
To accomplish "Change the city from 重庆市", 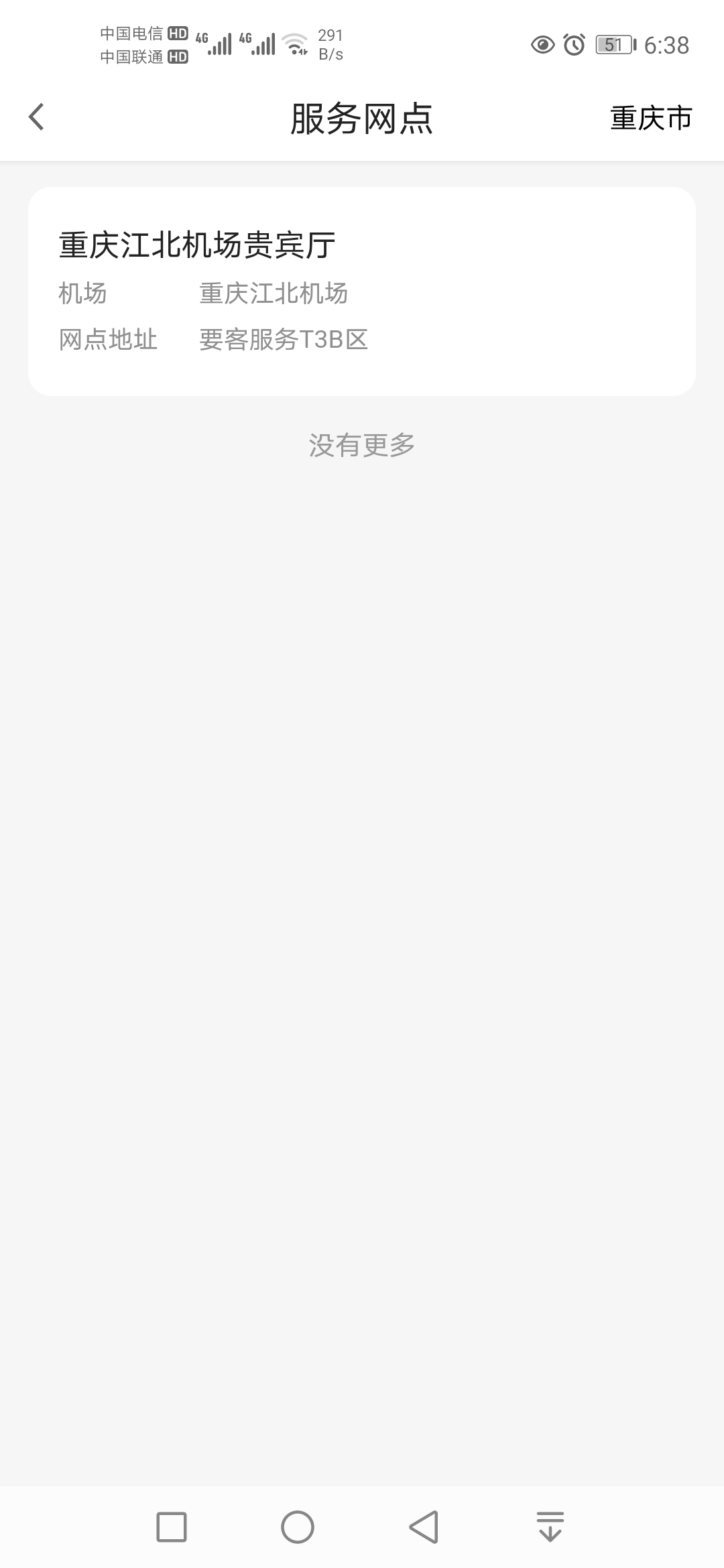I will click(x=650, y=119).
